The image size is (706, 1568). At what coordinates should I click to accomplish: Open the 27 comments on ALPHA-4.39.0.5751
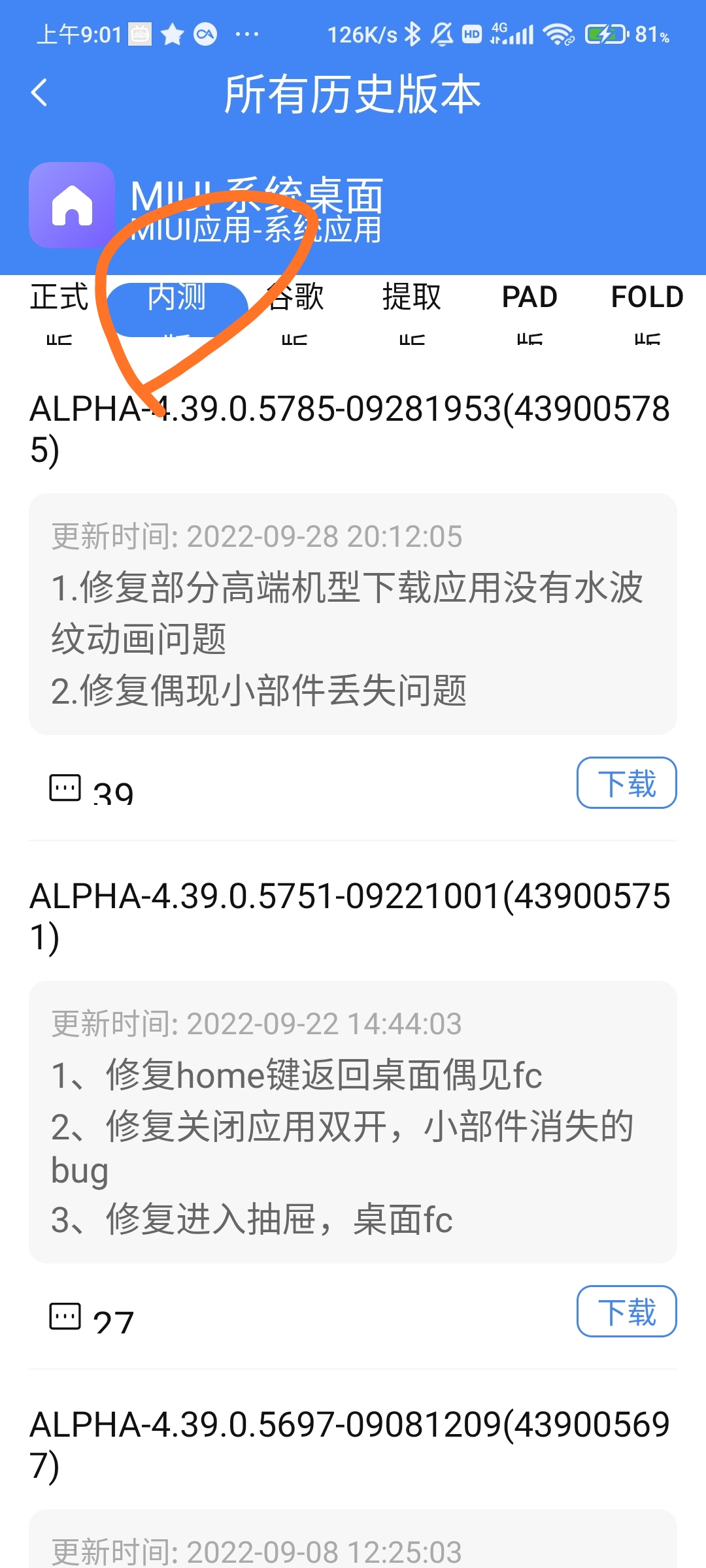click(92, 1318)
